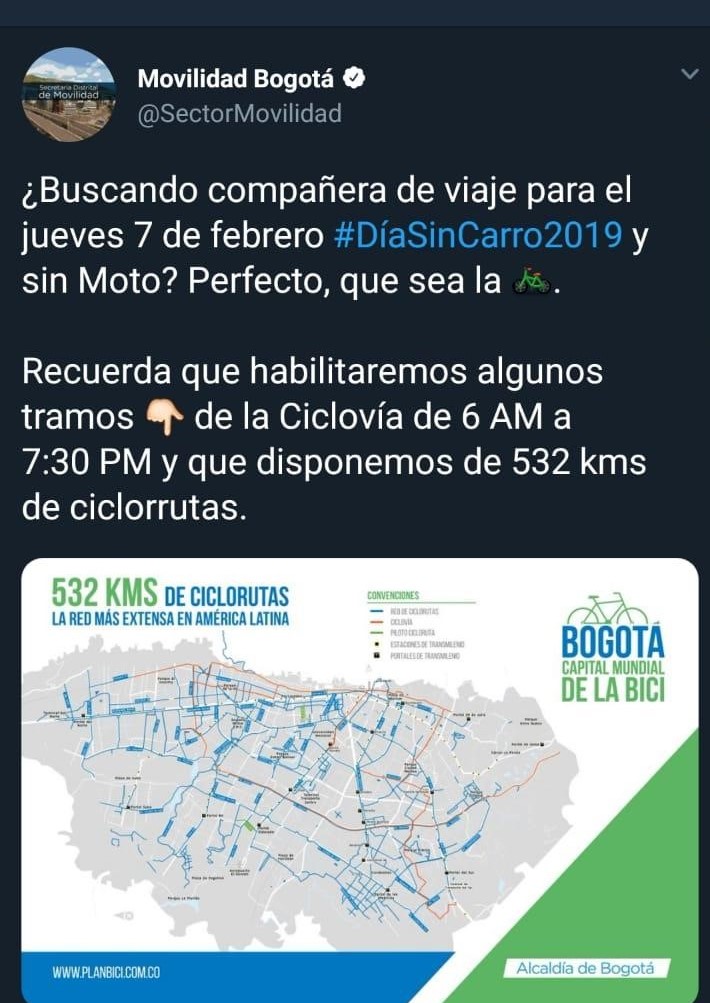The height and width of the screenshot is (1003, 710).
Task: Open the #DíaSinCarro2019 hashtag
Action: (x=478, y=236)
